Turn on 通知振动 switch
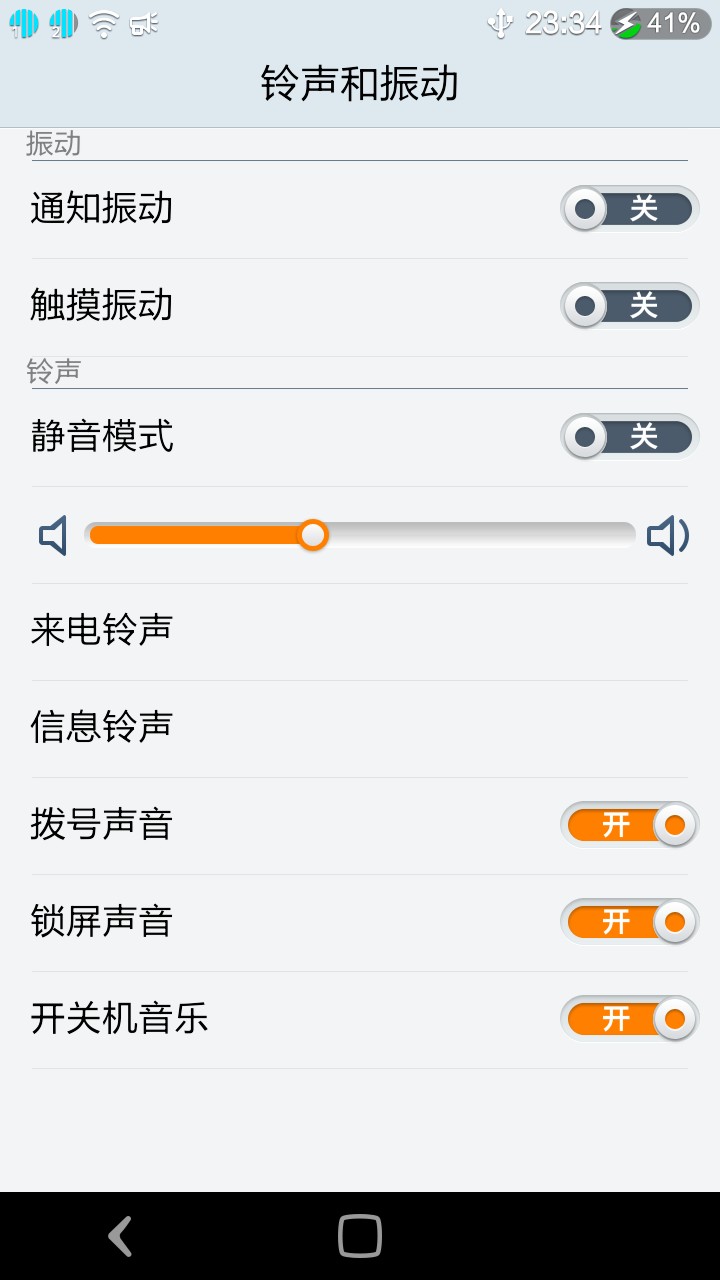 click(629, 209)
